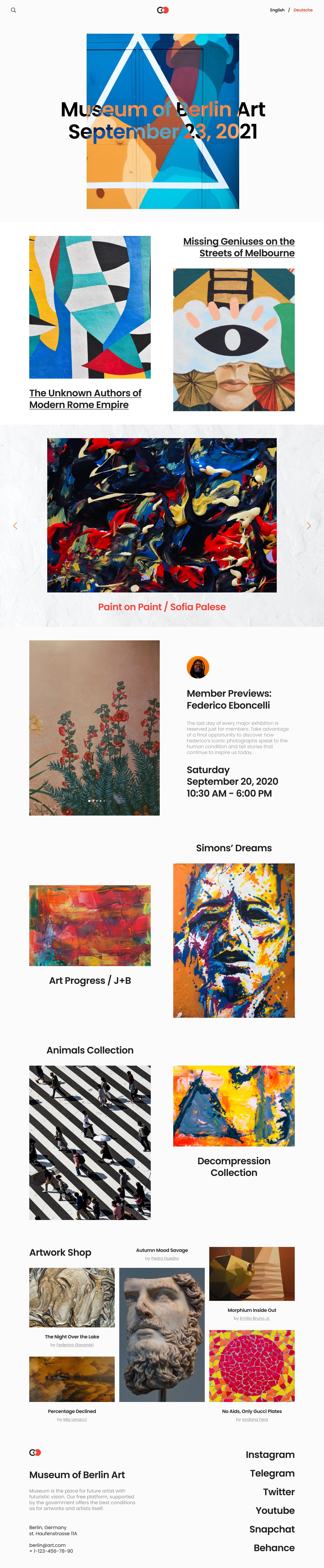Show next slide in carousel
The width and height of the screenshot is (324, 1568).
[309, 525]
